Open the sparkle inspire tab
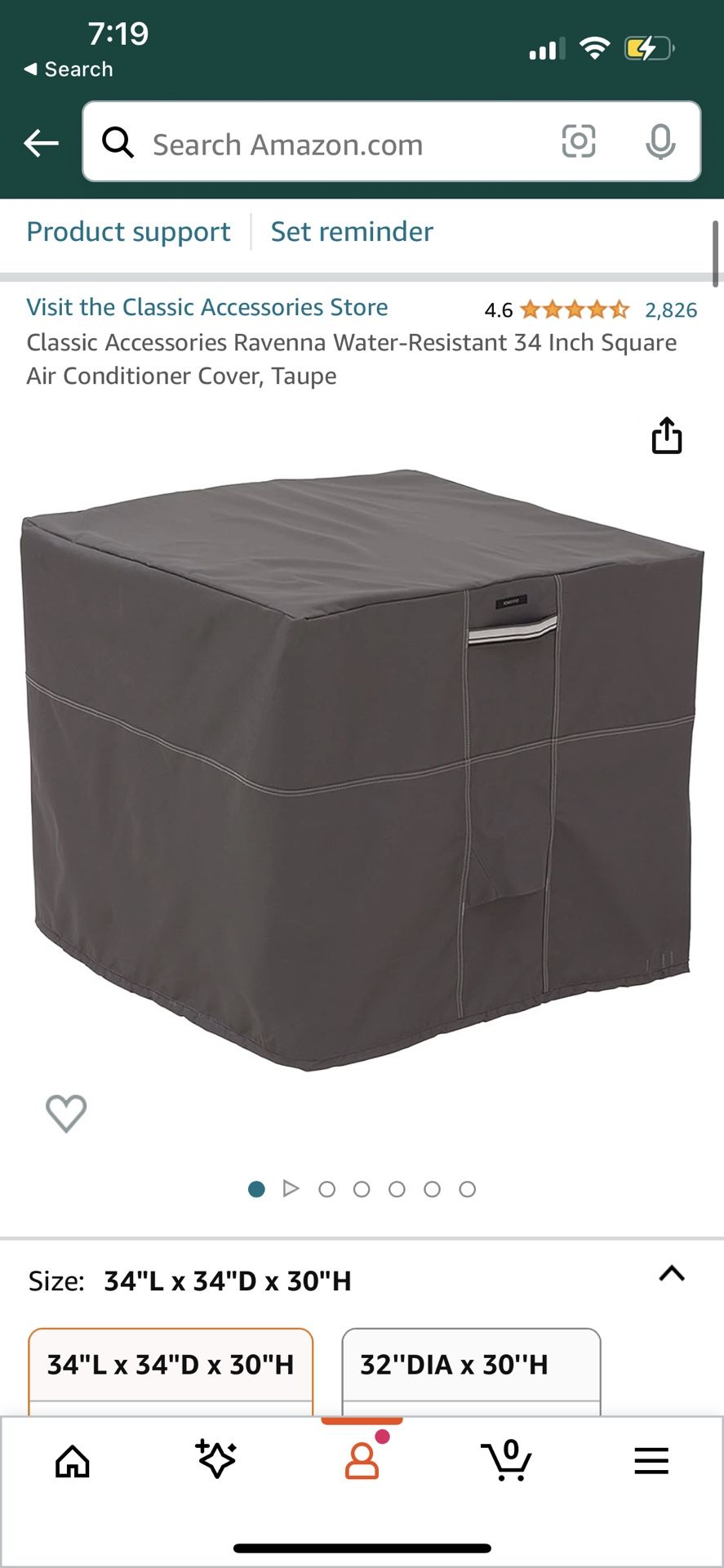This screenshot has width=724, height=1568. click(216, 1459)
